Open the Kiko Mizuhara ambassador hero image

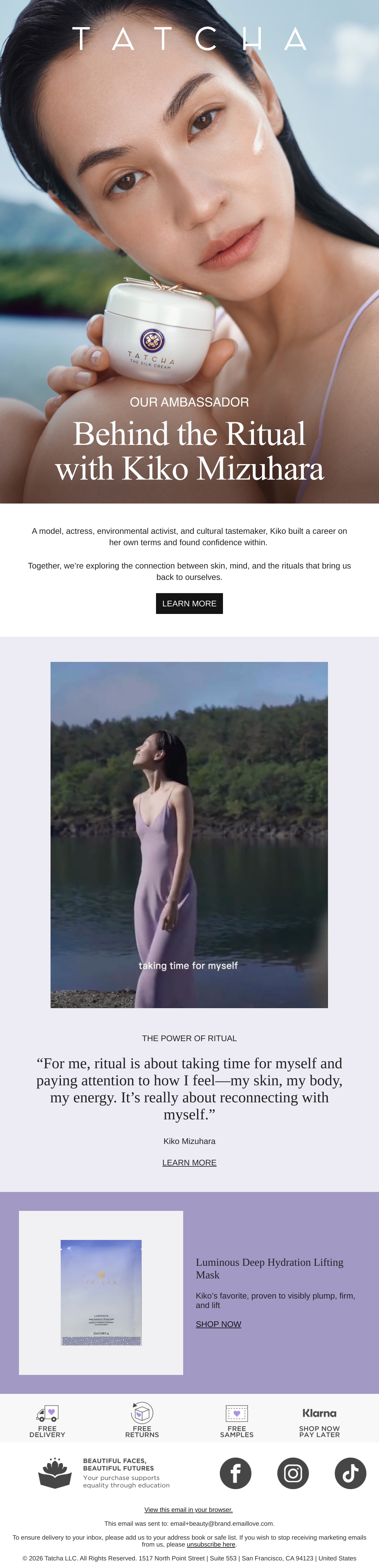tap(189, 251)
